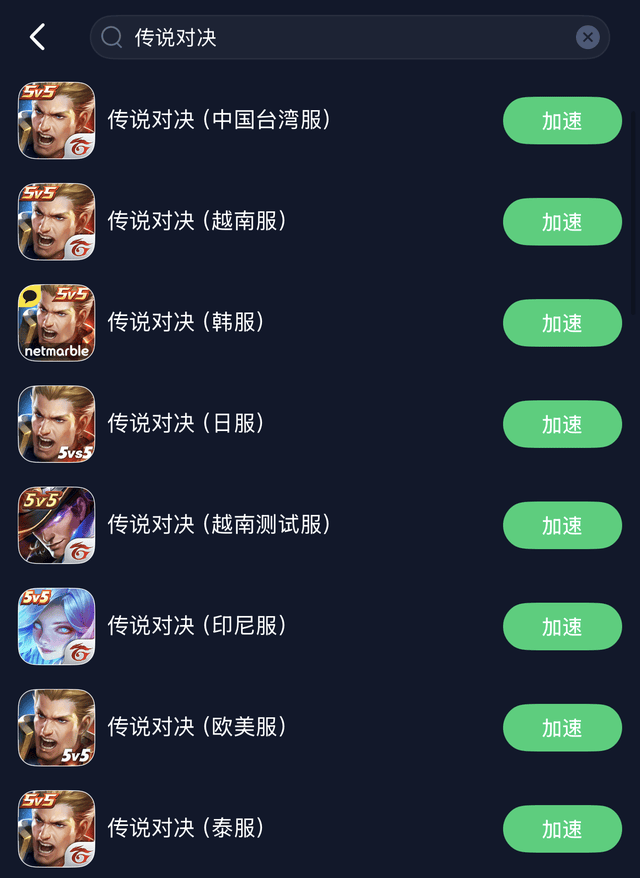Viewport: 640px width, 878px height.
Task: Tap 加速 for 传说对决 (欧美服)
Action: tap(561, 728)
